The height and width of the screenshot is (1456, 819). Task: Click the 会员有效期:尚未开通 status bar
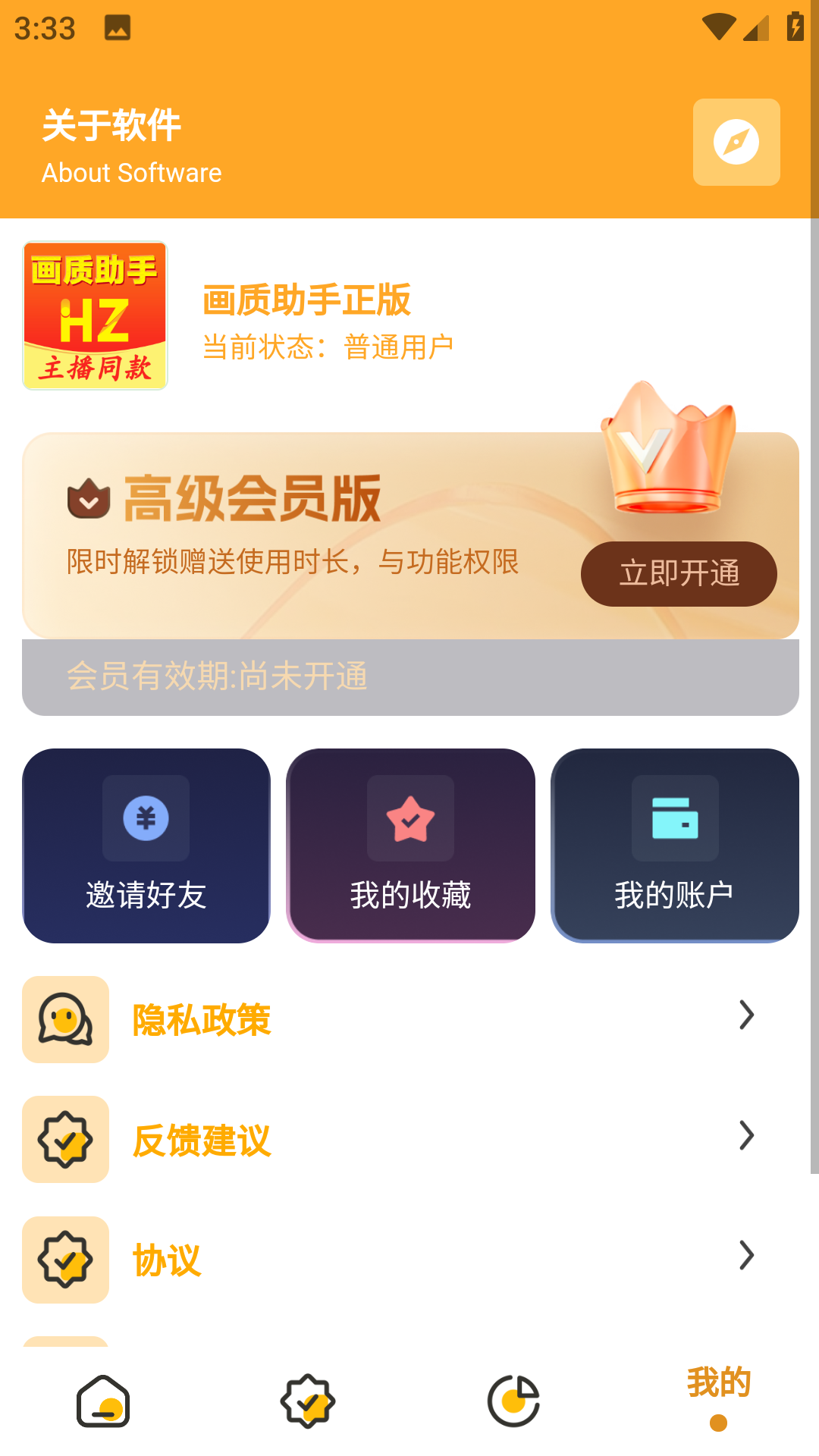pos(409,676)
